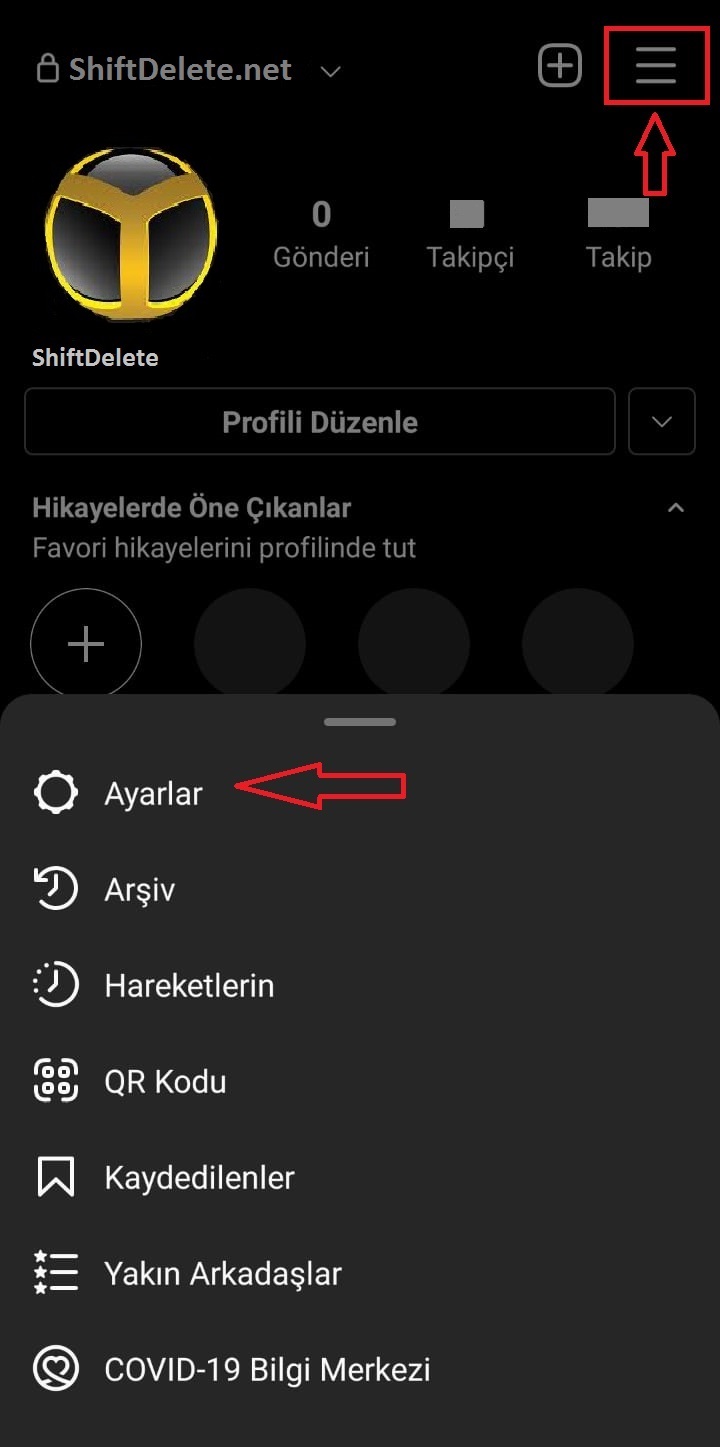720x1447 pixels.
Task: Click the Kaydedilenler bookmark icon
Action: (56, 1177)
